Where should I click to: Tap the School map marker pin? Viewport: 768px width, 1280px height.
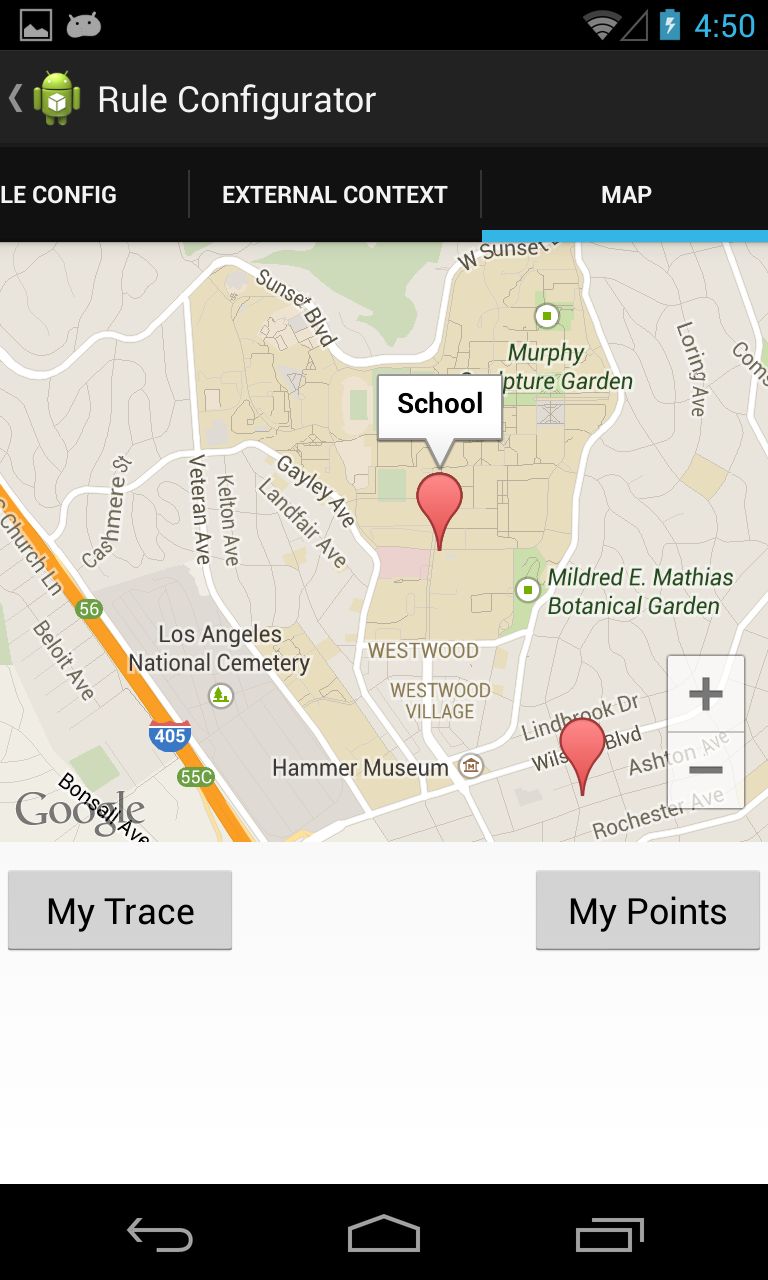pyautogui.click(x=439, y=500)
